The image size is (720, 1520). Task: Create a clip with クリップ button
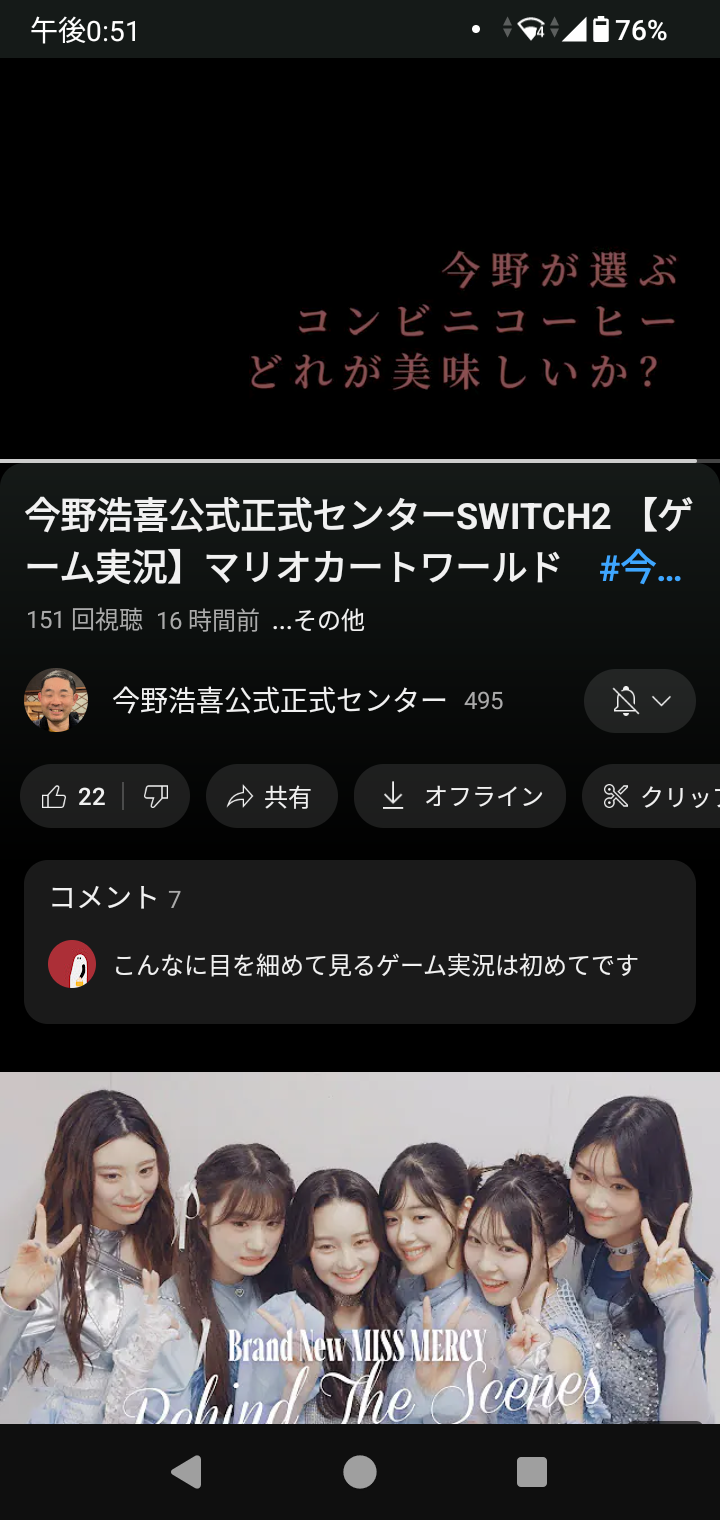point(652,796)
